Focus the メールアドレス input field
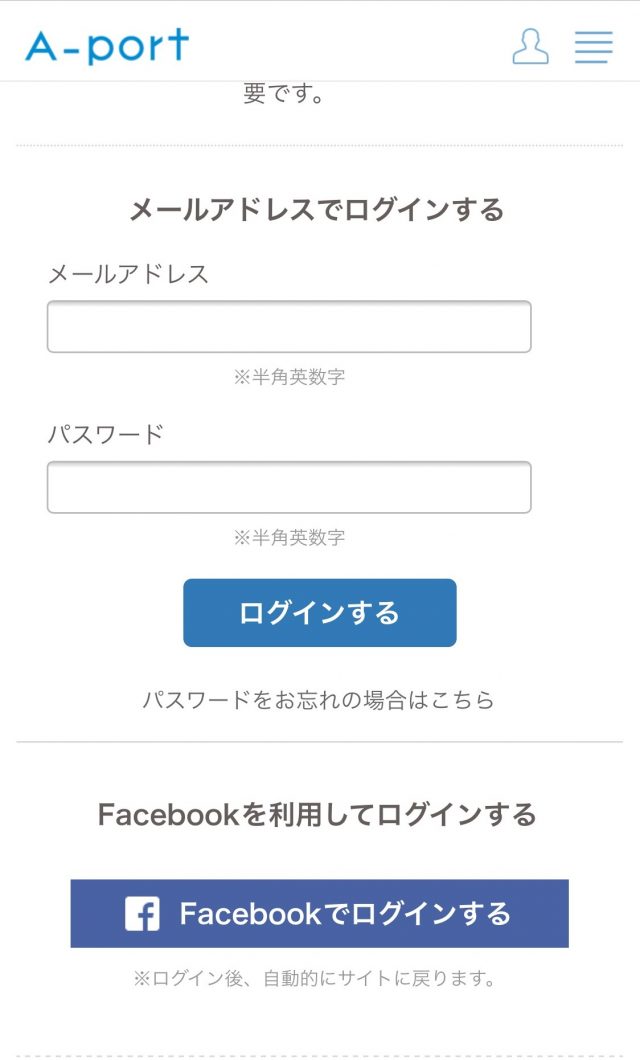This screenshot has width=640, height=1060. tap(289, 327)
